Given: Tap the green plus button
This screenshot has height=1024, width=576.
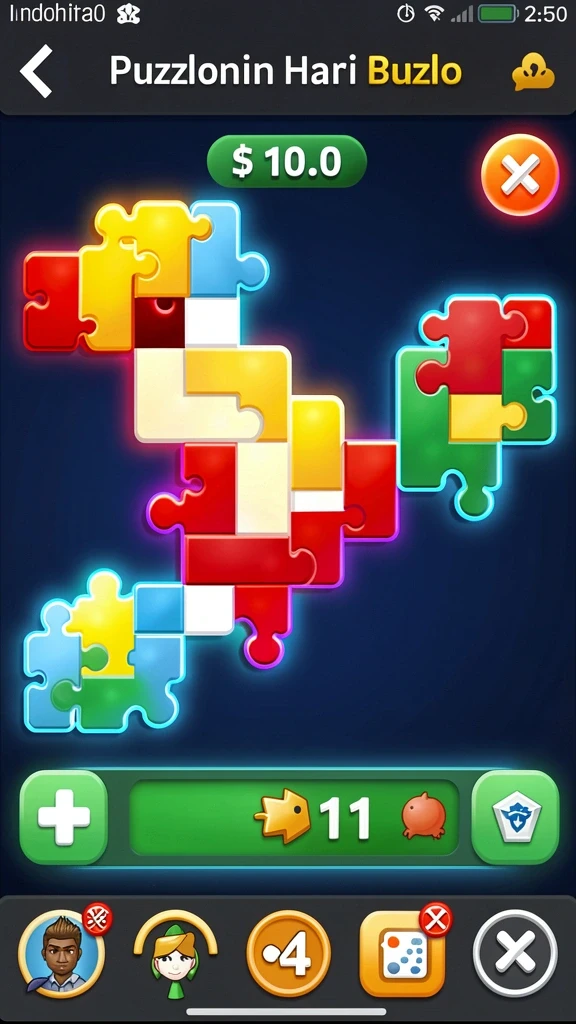Looking at the screenshot, I should pyautogui.click(x=63, y=817).
